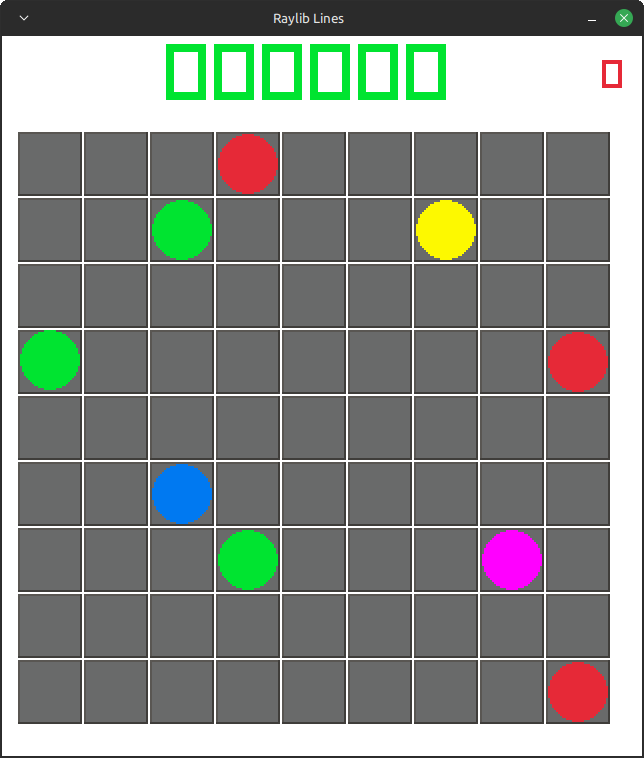Select the red ball in the top row

(x=248, y=164)
